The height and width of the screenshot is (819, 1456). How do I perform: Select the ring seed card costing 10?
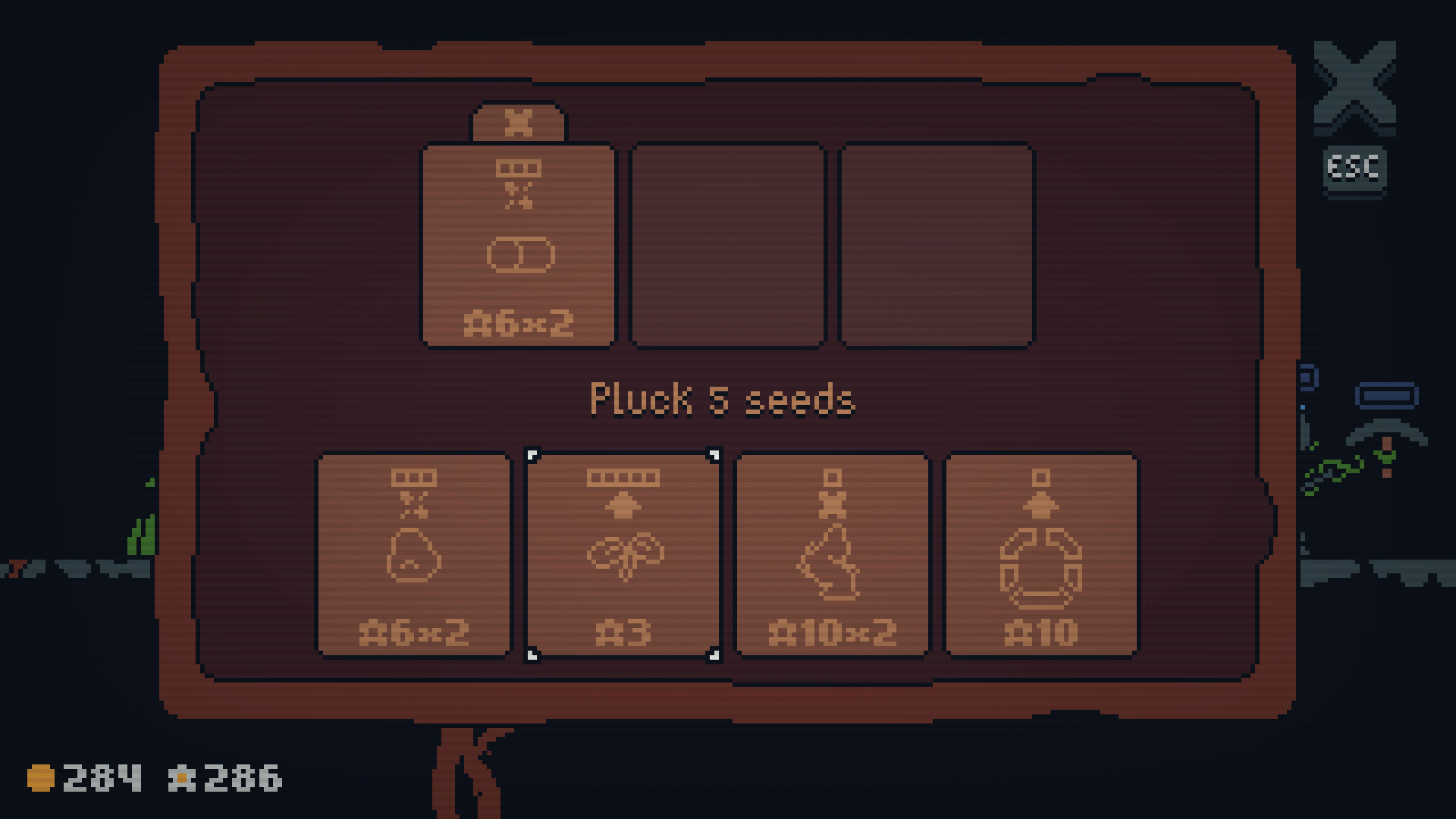(x=1040, y=556)
